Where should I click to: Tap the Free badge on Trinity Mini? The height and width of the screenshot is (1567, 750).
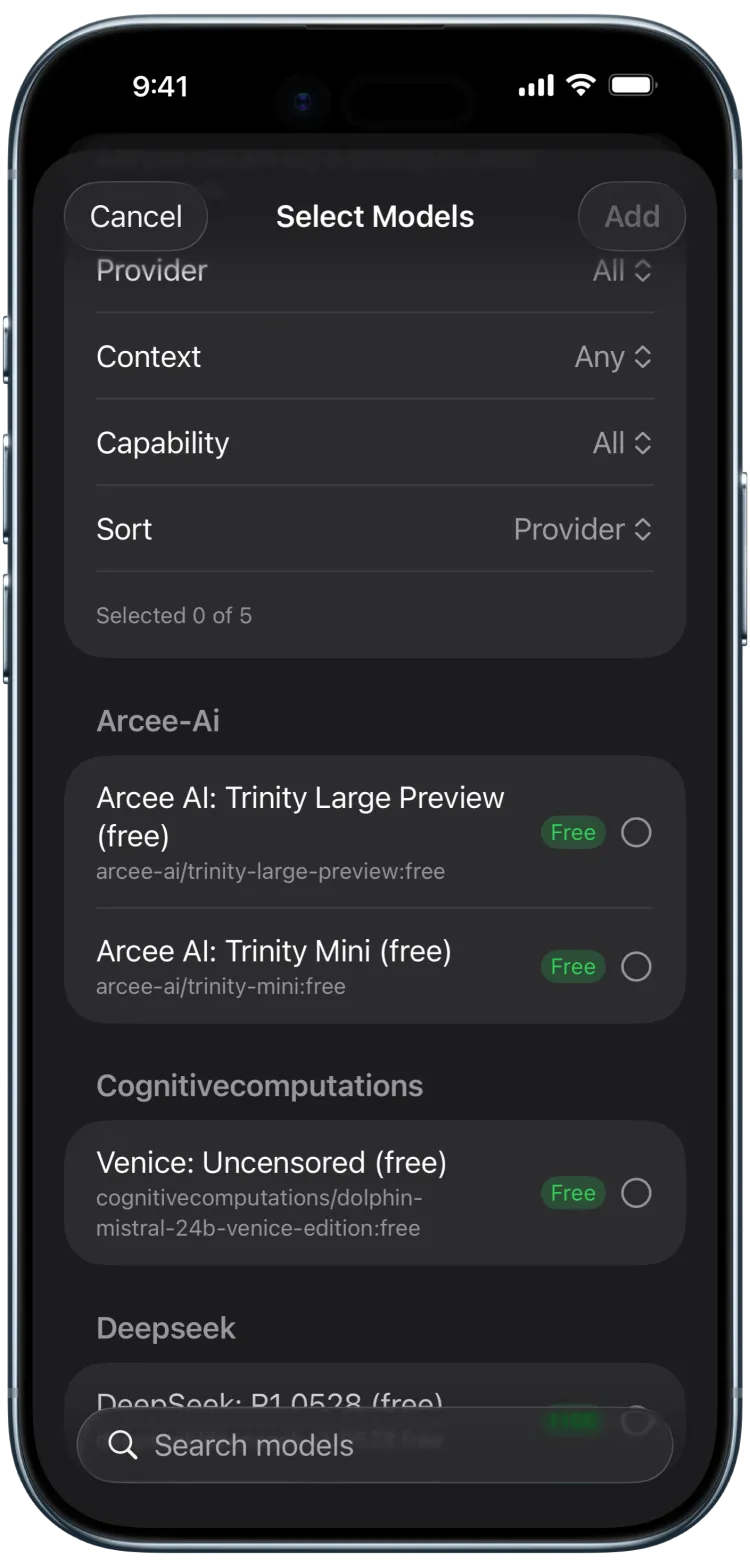pyautogui.click(x=573, y=966)
